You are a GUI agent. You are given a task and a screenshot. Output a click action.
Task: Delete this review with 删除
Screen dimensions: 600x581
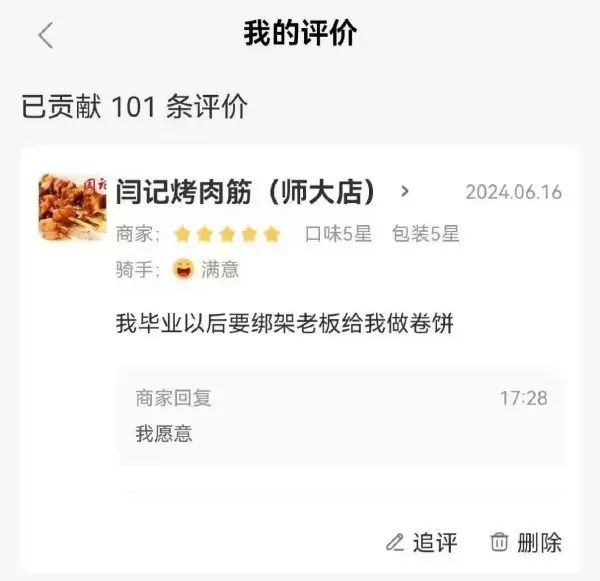point(526,542)
